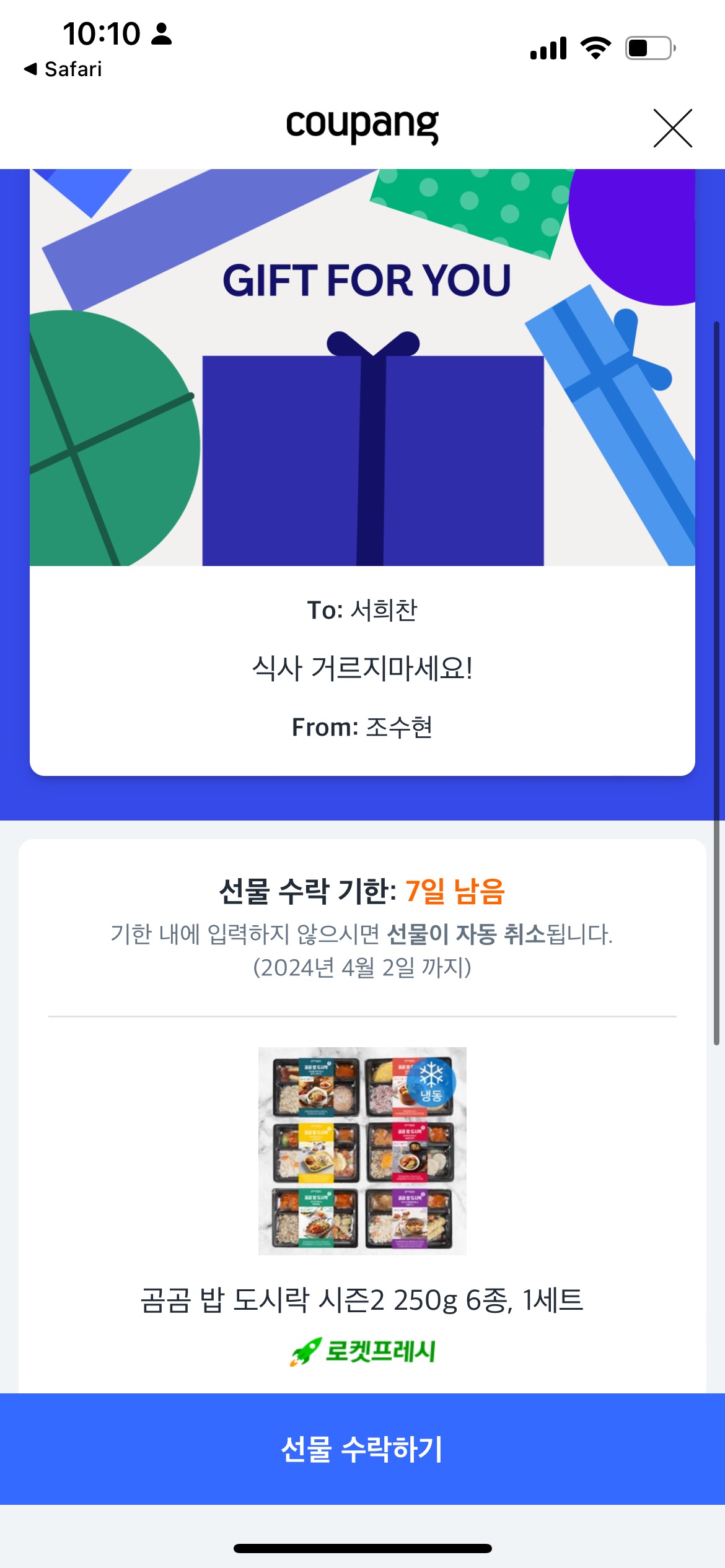Accept the gift with 선물 수락하기
Screen dimensions: 725x1568
pos(362,1448)
